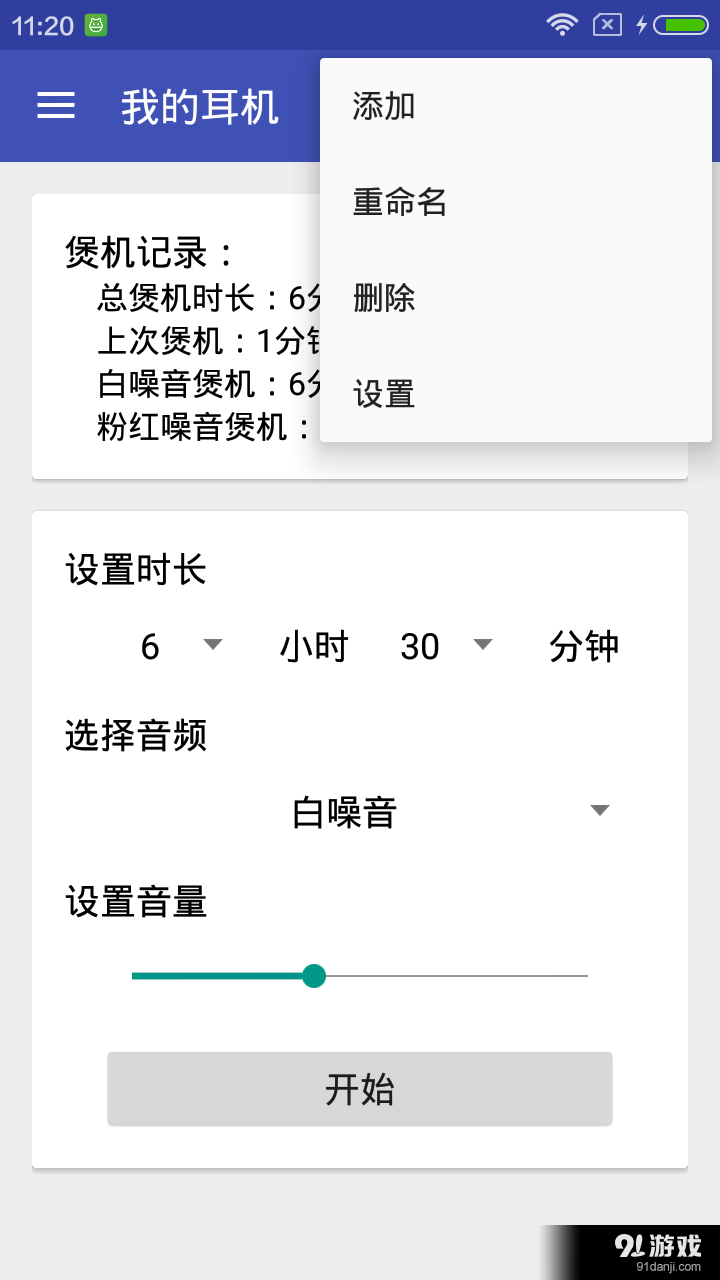This screenshot has width=720, height=1280.
Task: Select 添加 from the overflow menu
Action: click(381, 105)
